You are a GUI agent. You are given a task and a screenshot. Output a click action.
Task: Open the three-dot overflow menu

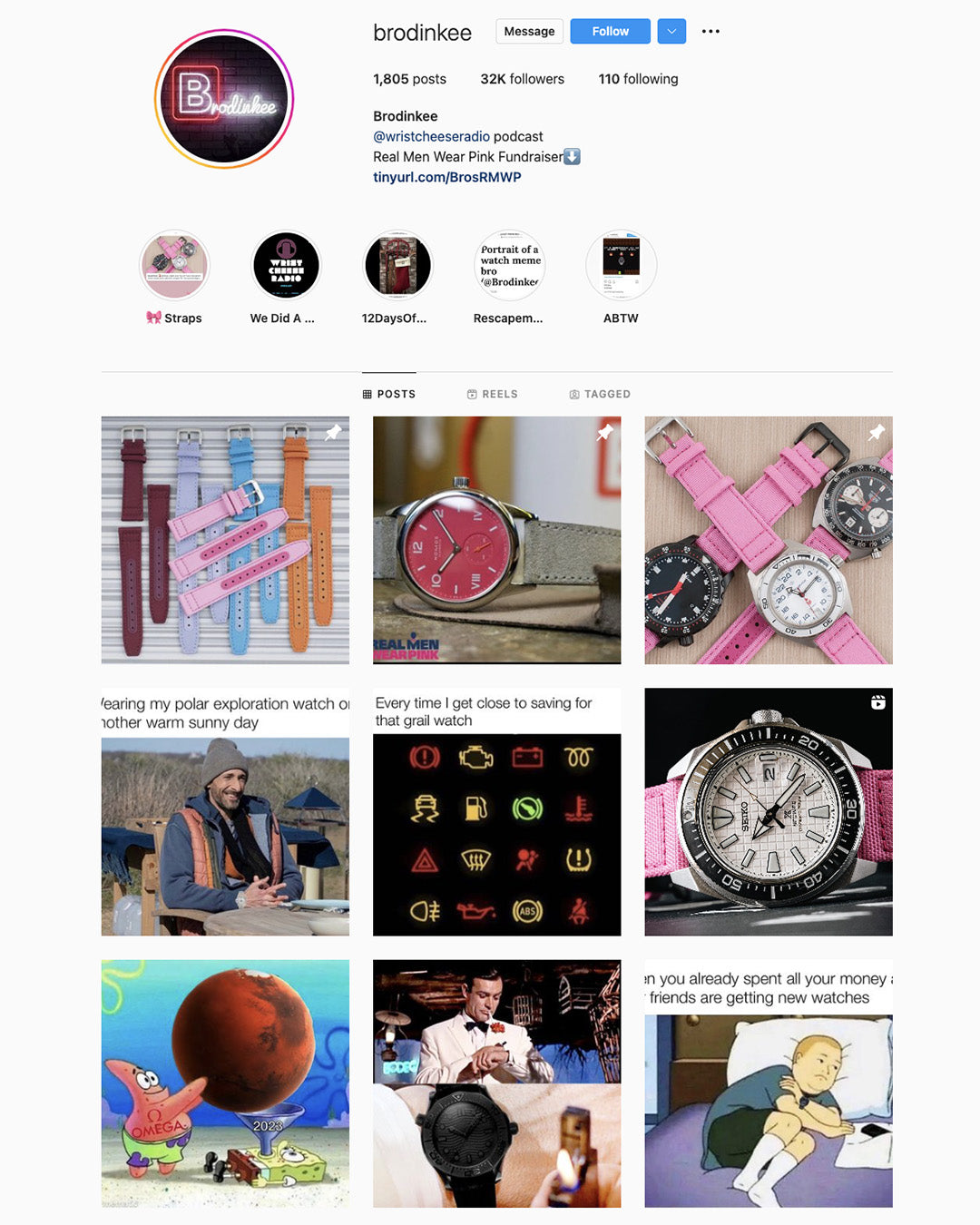[710, 31]
